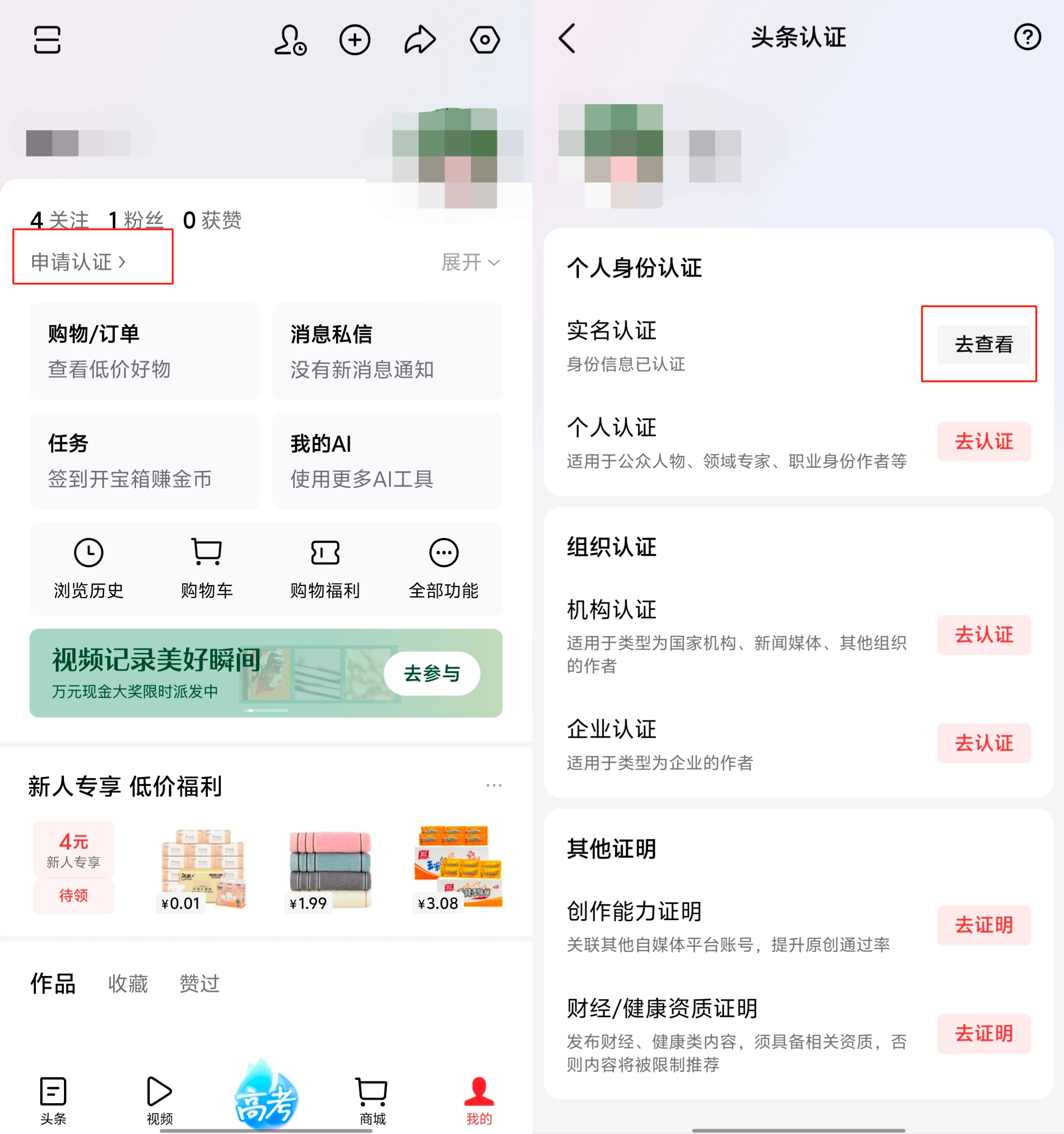The width and height of the screenshot is (1064, 1134).
Task: Open the 消息私信 card
Action: point(387,351)
